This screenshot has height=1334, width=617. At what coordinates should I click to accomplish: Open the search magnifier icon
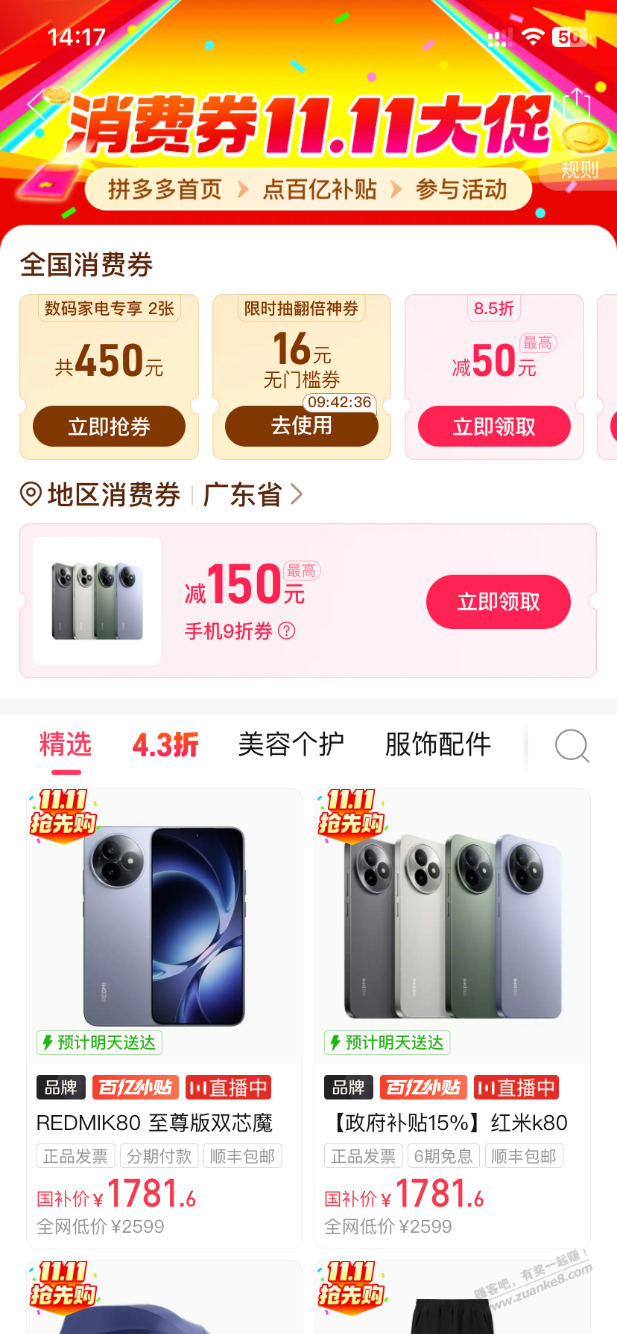(572, 746)
